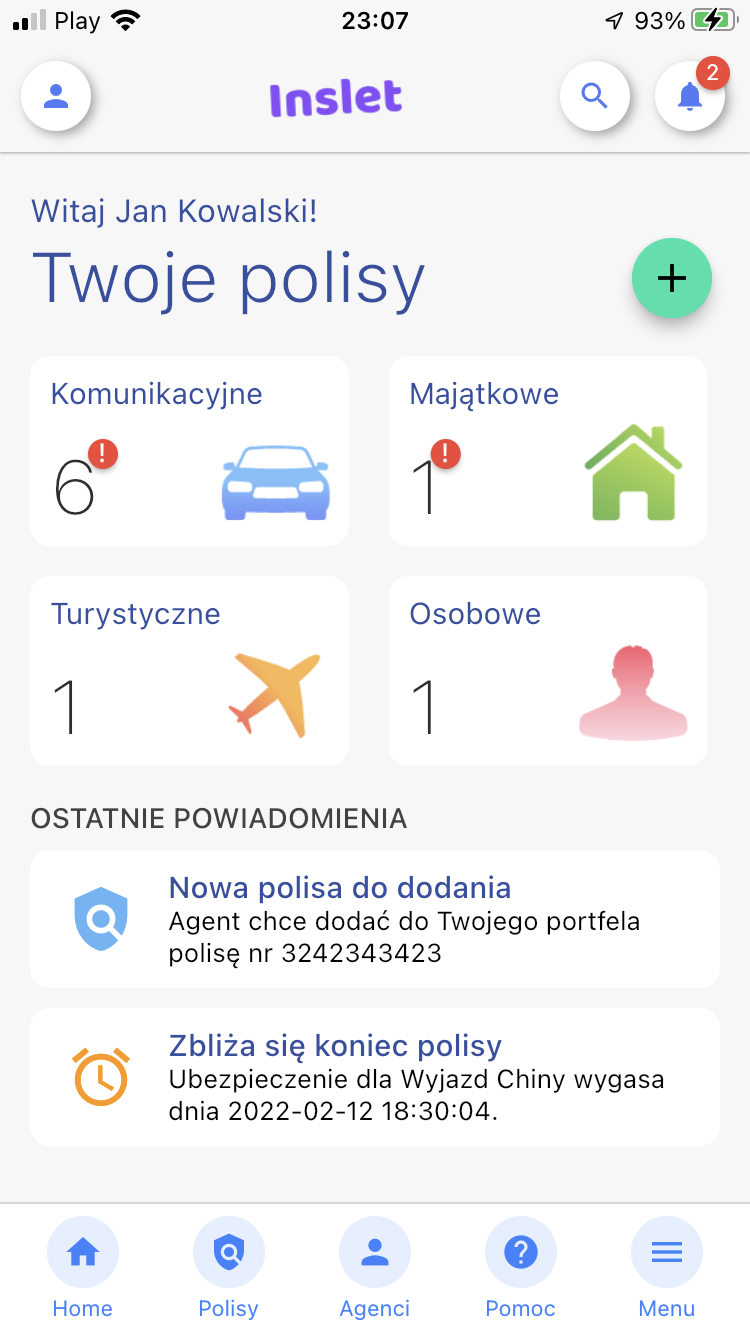The width and height of the screenshot is (750, 1334).
Task: Tap the search magnifier icon
Action: (x=595, y=97)
